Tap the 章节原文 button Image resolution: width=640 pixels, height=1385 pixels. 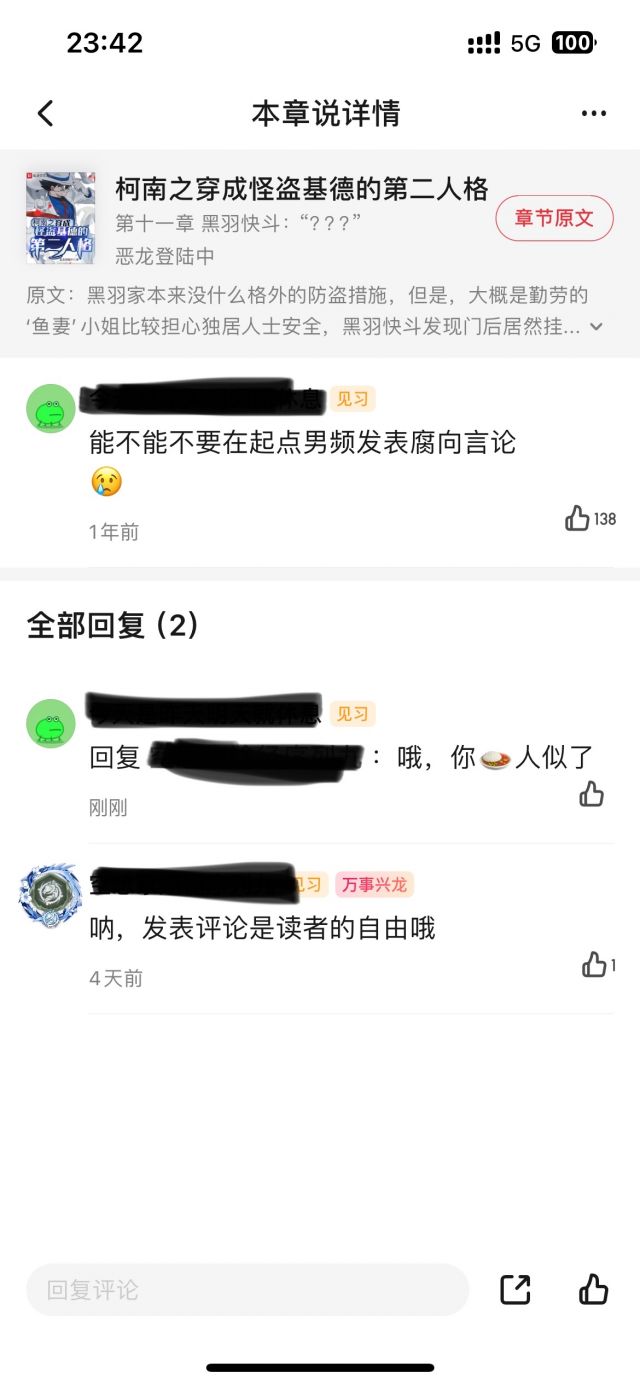pos(554,218)
